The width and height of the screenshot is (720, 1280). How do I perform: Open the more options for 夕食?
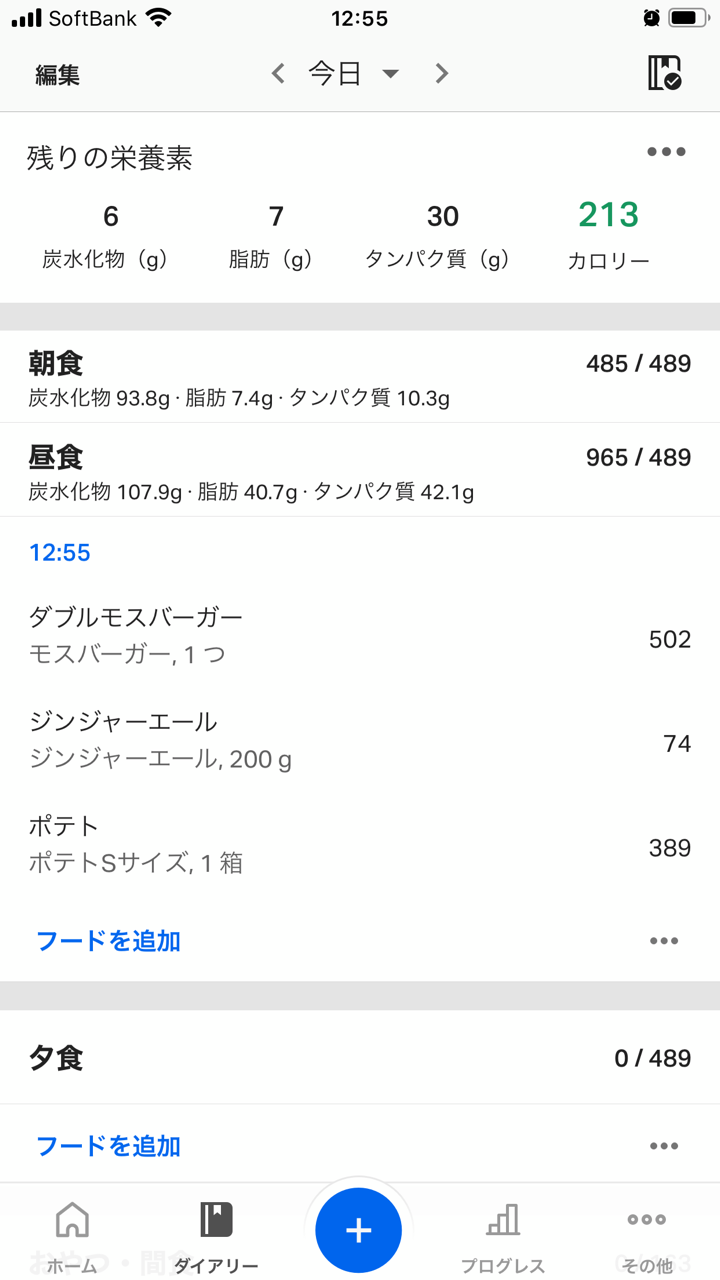click(664, 1146)
